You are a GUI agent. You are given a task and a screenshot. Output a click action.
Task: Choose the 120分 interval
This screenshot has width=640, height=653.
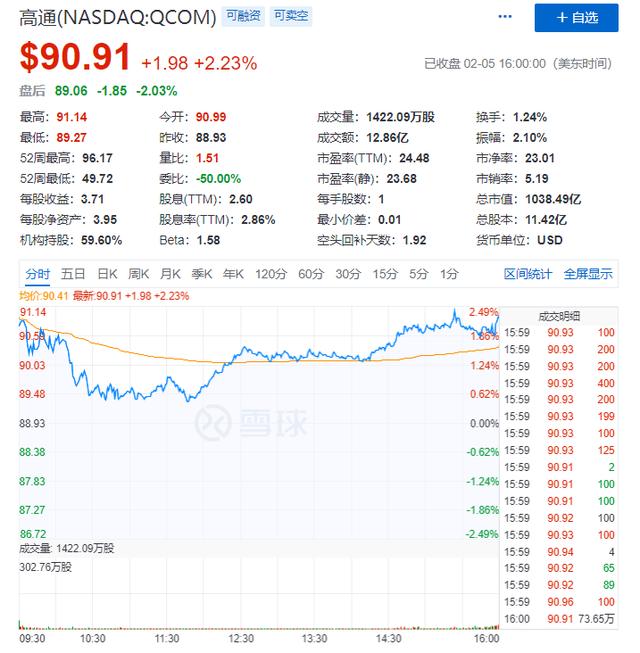coord(270,274)
